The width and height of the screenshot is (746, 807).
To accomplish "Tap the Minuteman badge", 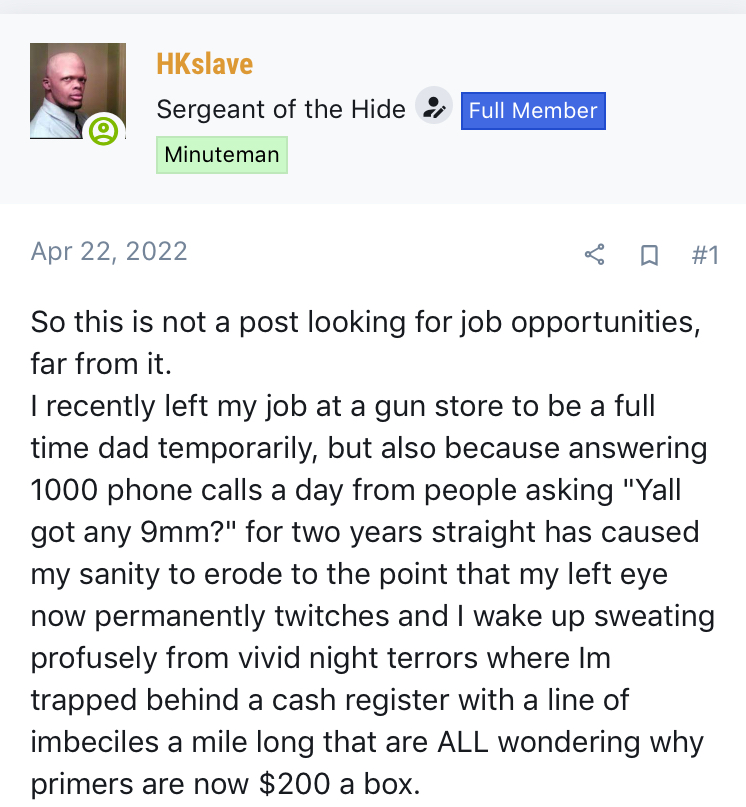I will point(222,155).
